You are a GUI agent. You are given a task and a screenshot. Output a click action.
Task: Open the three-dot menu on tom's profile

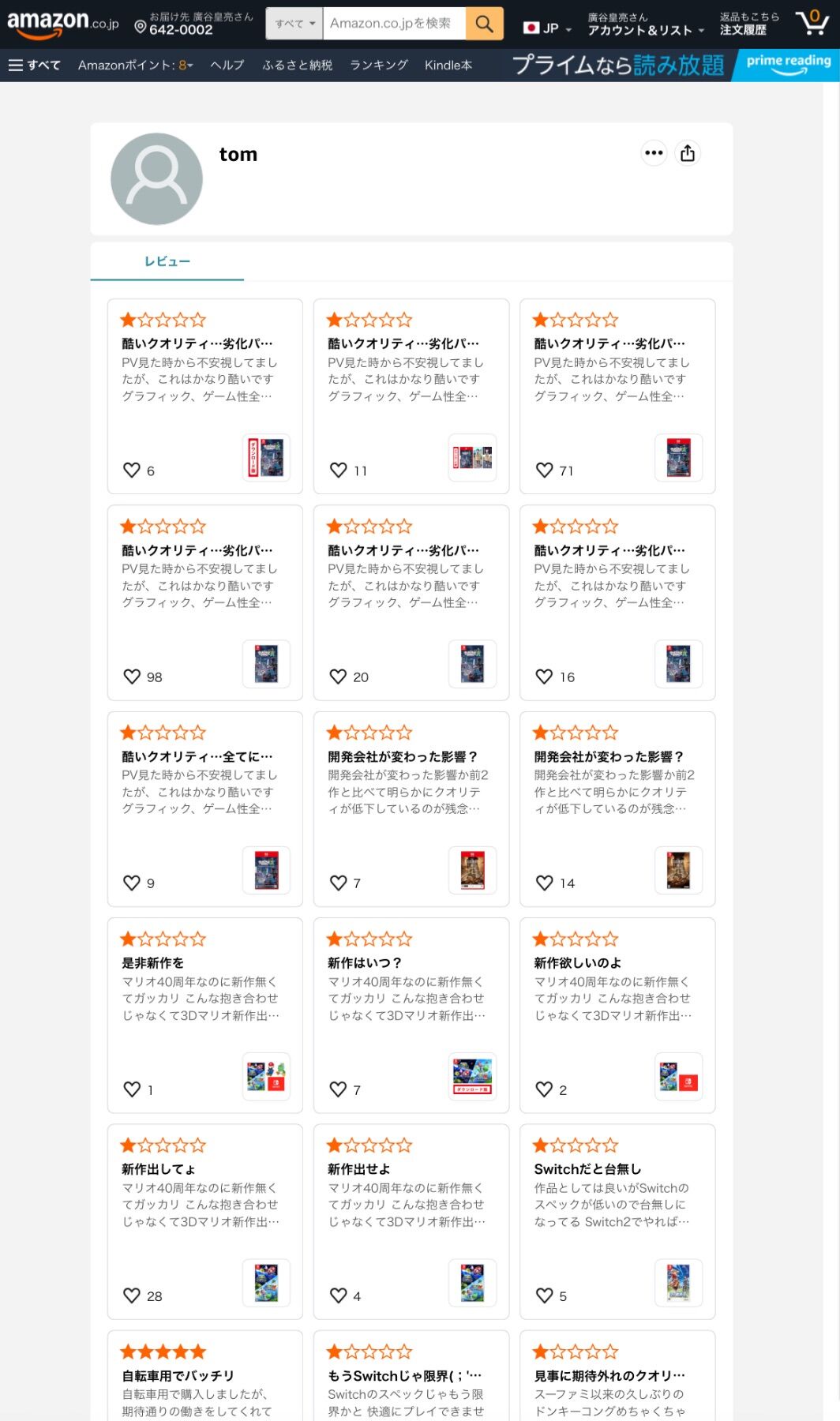(x=654, y=153)
